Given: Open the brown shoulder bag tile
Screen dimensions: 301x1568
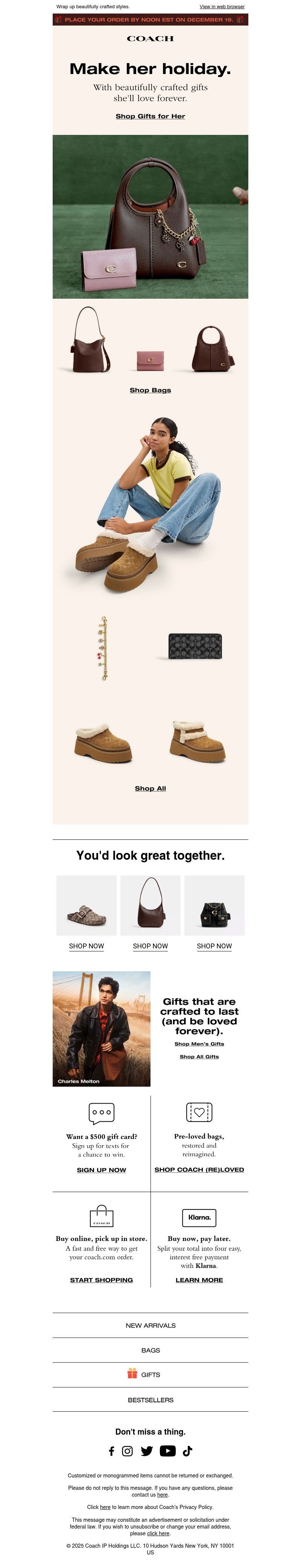Looking at the screenshot, I should (150, 904).
